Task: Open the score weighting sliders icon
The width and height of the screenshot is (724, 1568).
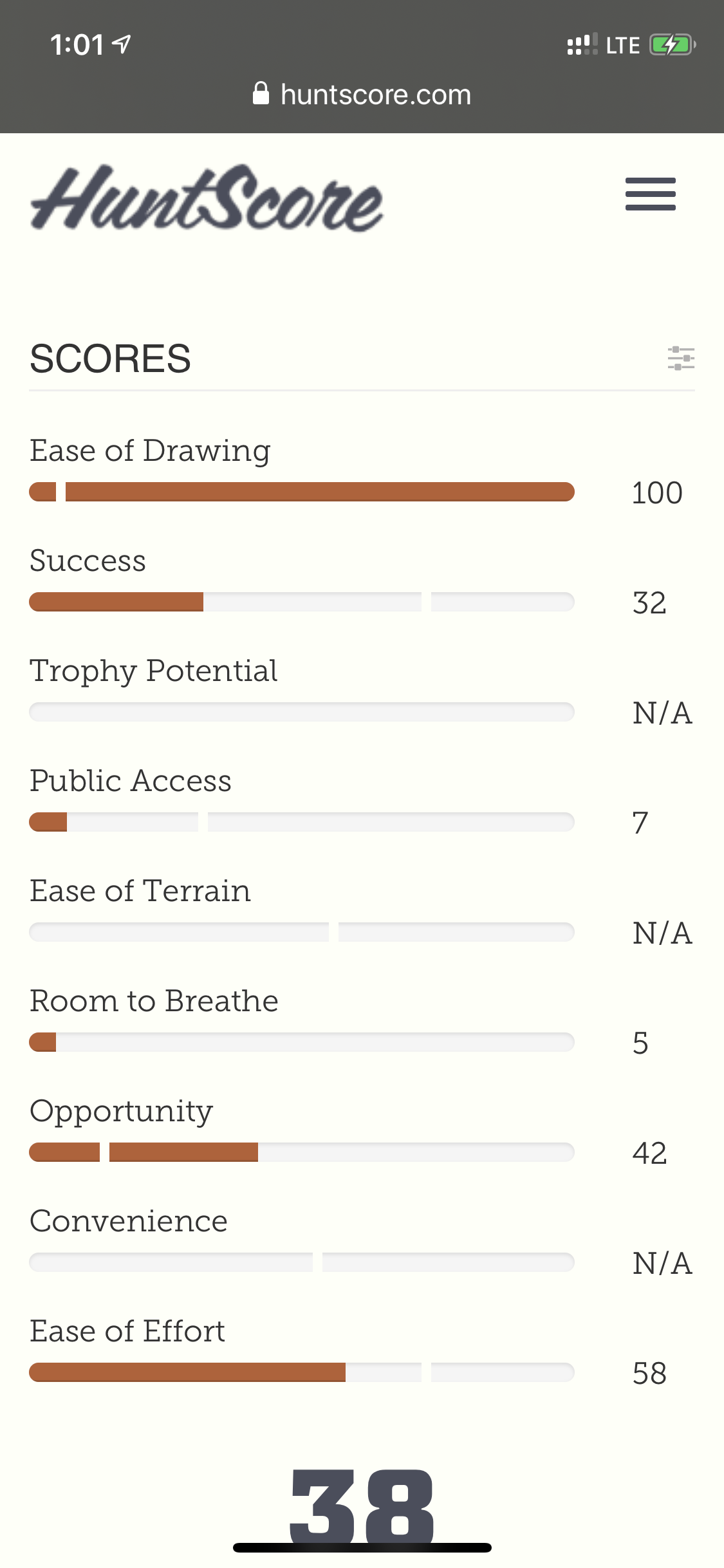Action: click(681, 358)
